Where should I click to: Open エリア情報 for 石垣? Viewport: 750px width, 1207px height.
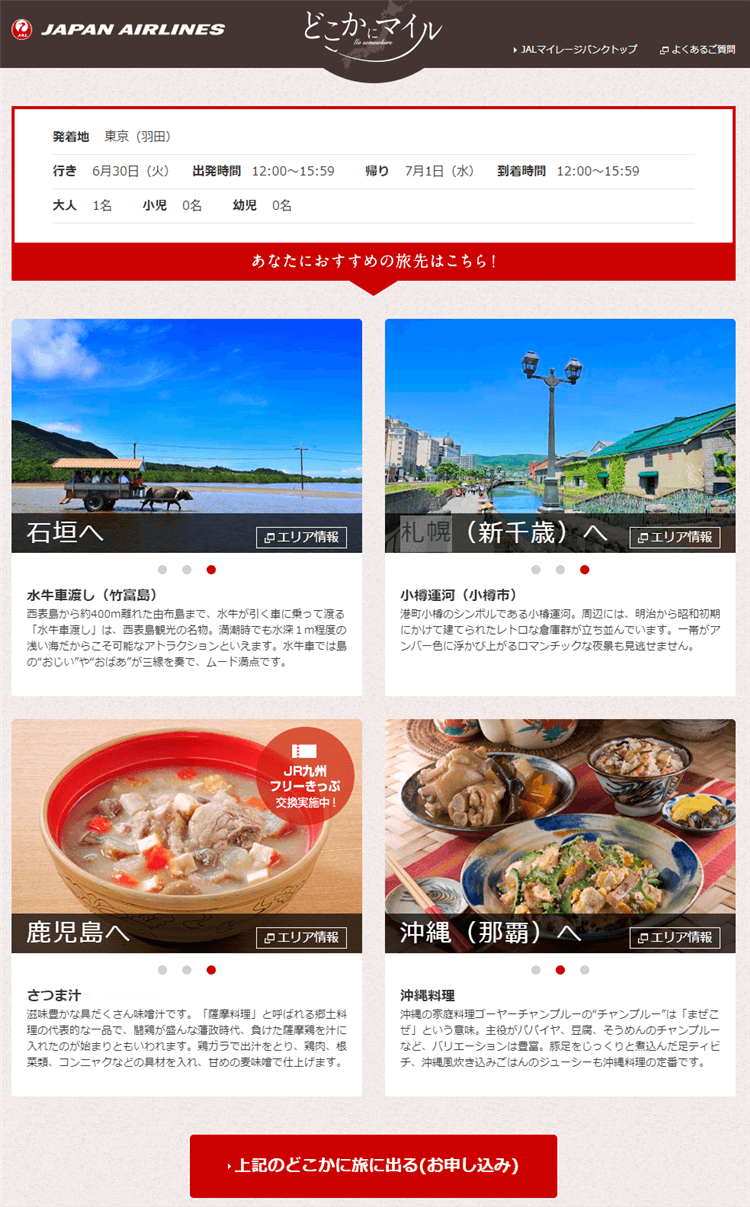tap(301, 537)
